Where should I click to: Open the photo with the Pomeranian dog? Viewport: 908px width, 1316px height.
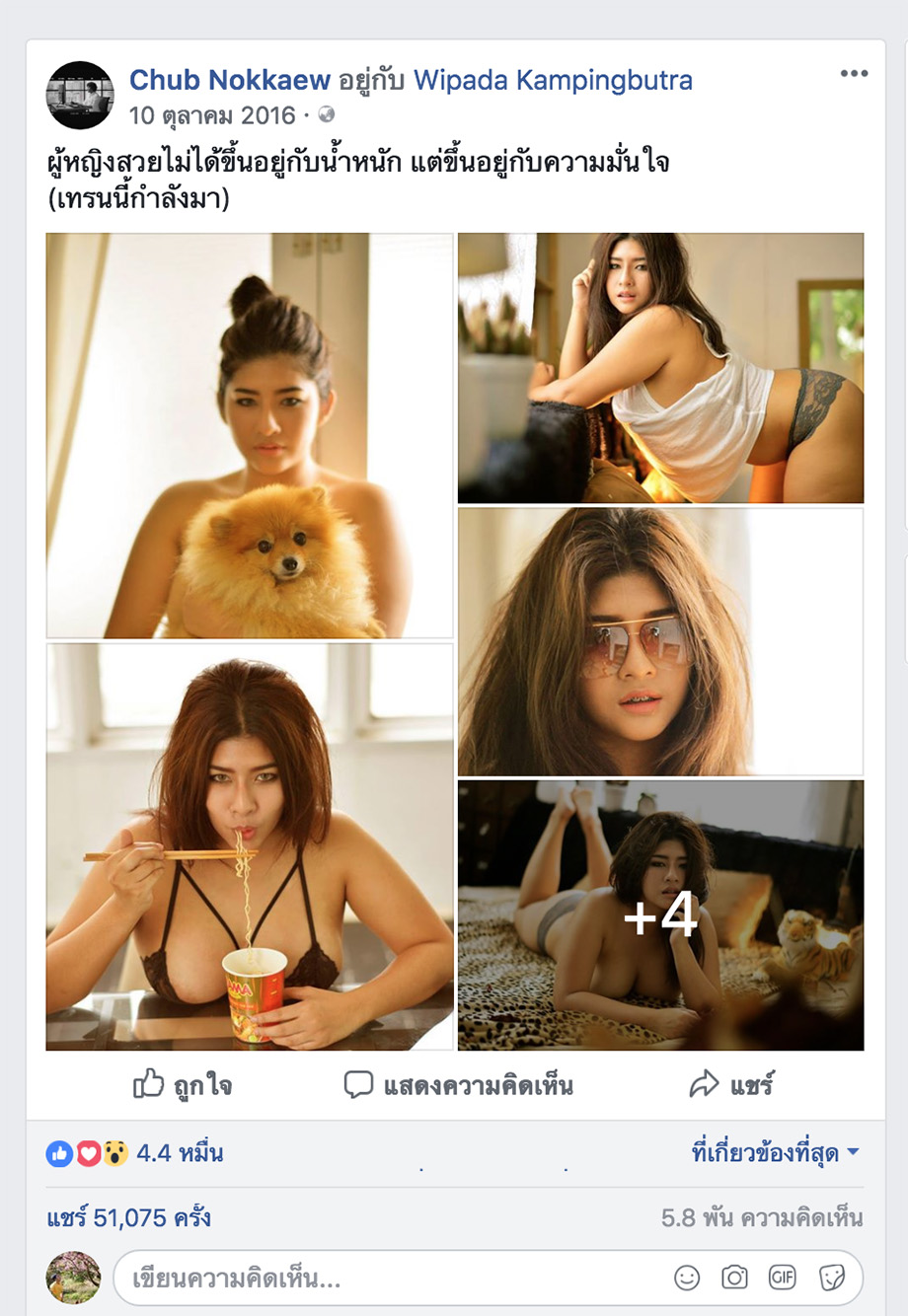pyautogui.click(x=249, y=435)
